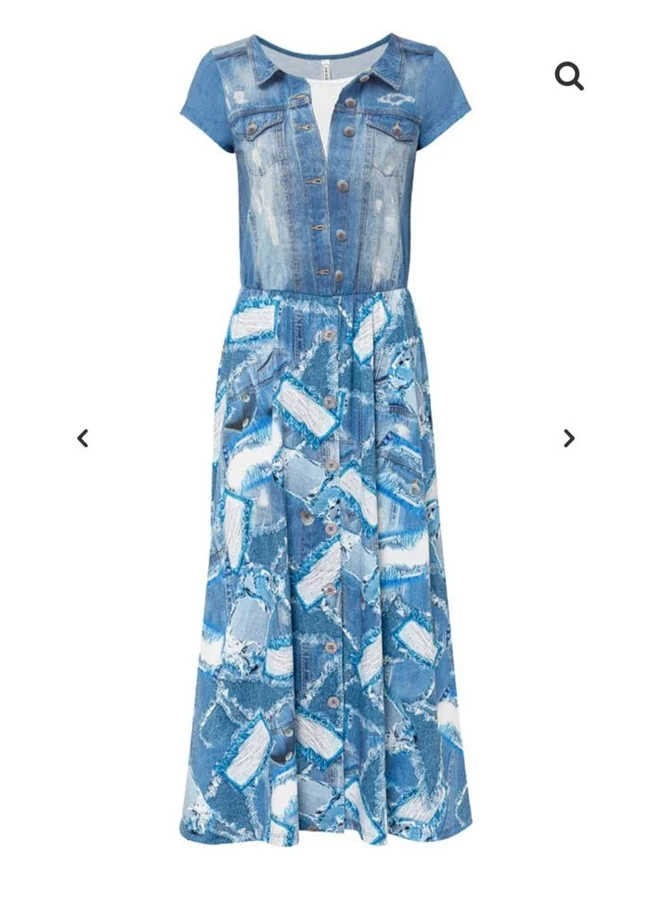Go to the previous product photo
This screenshot has height=915, width=650.
pos(83,438)
